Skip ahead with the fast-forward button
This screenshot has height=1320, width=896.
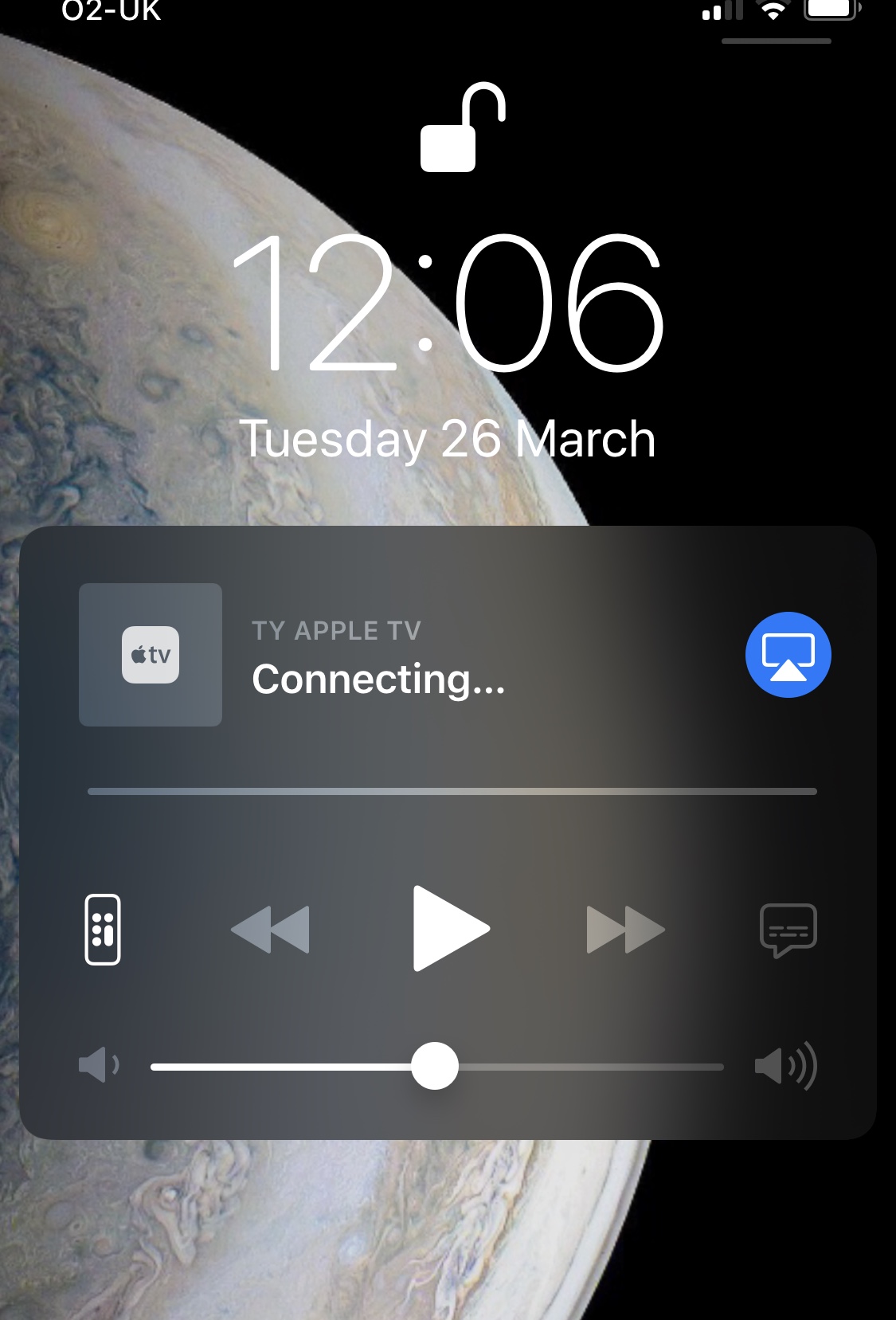point(625,929)
